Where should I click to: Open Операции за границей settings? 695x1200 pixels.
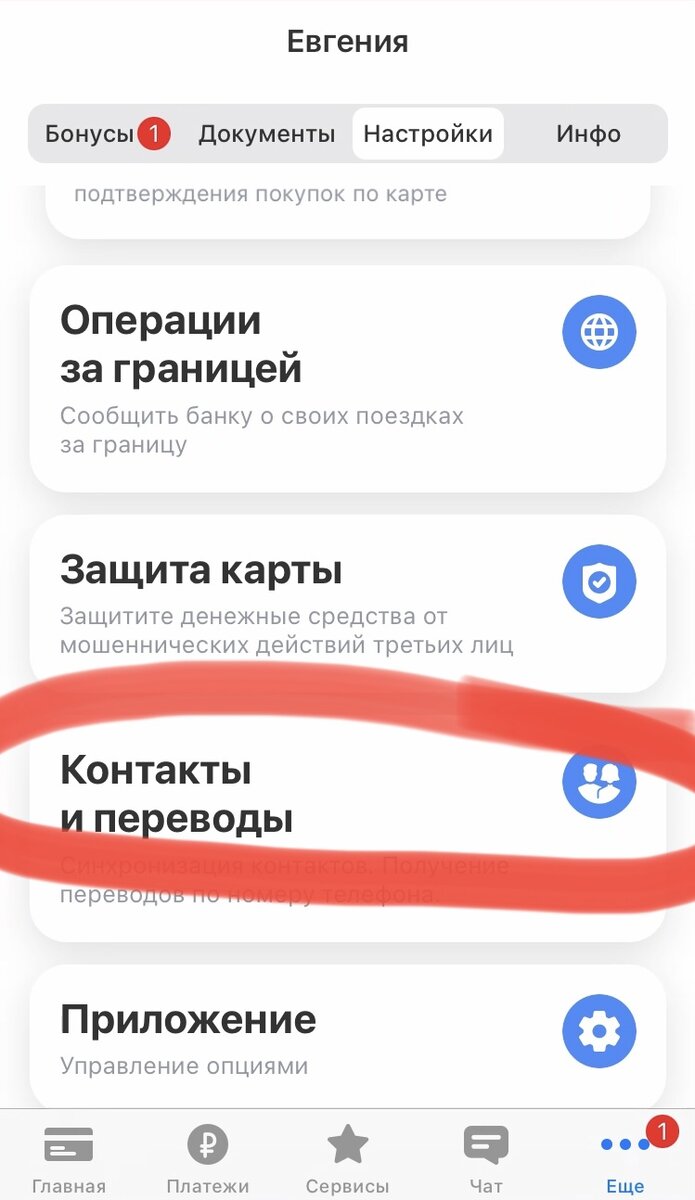(348, 378)
